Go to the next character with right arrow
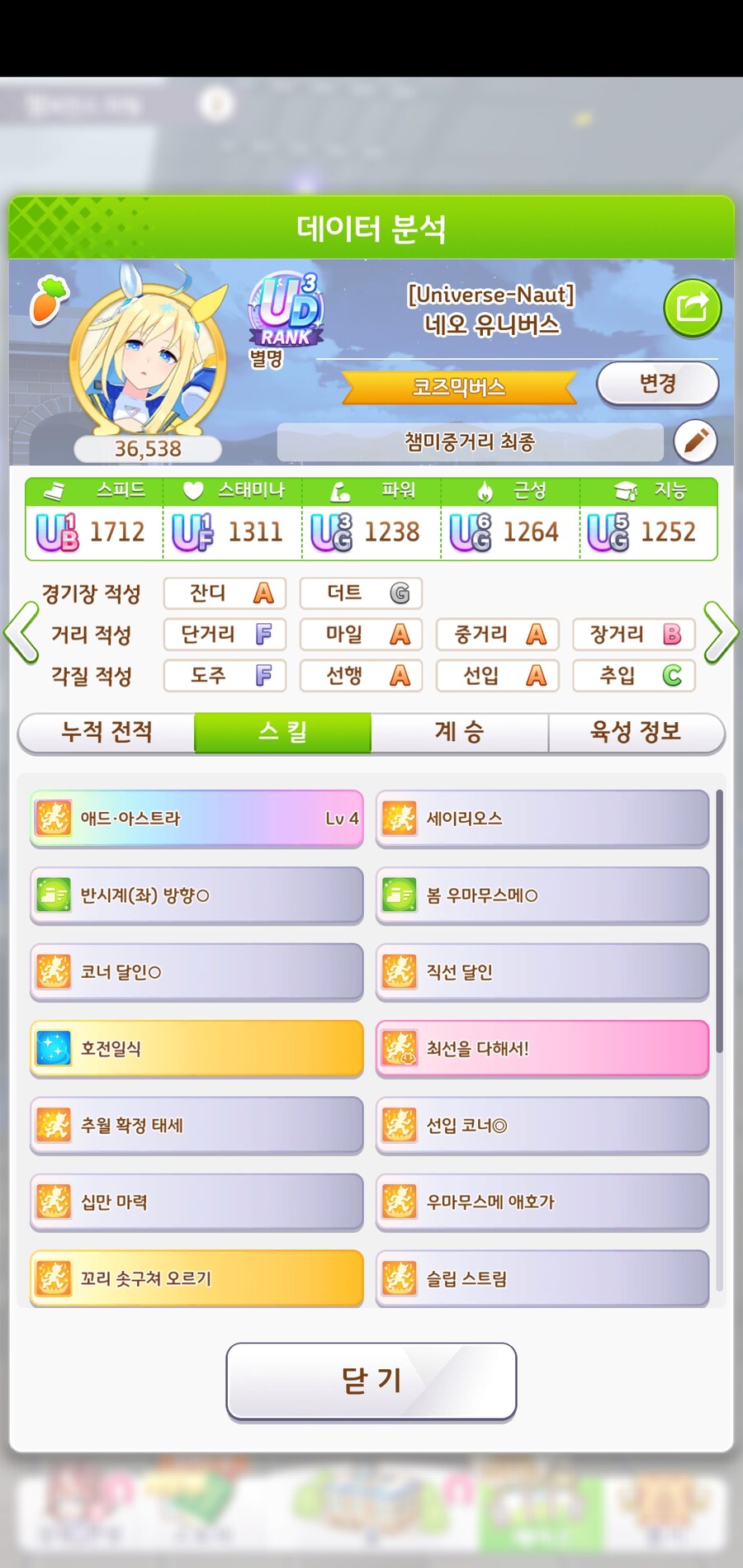 click(720, 633)
